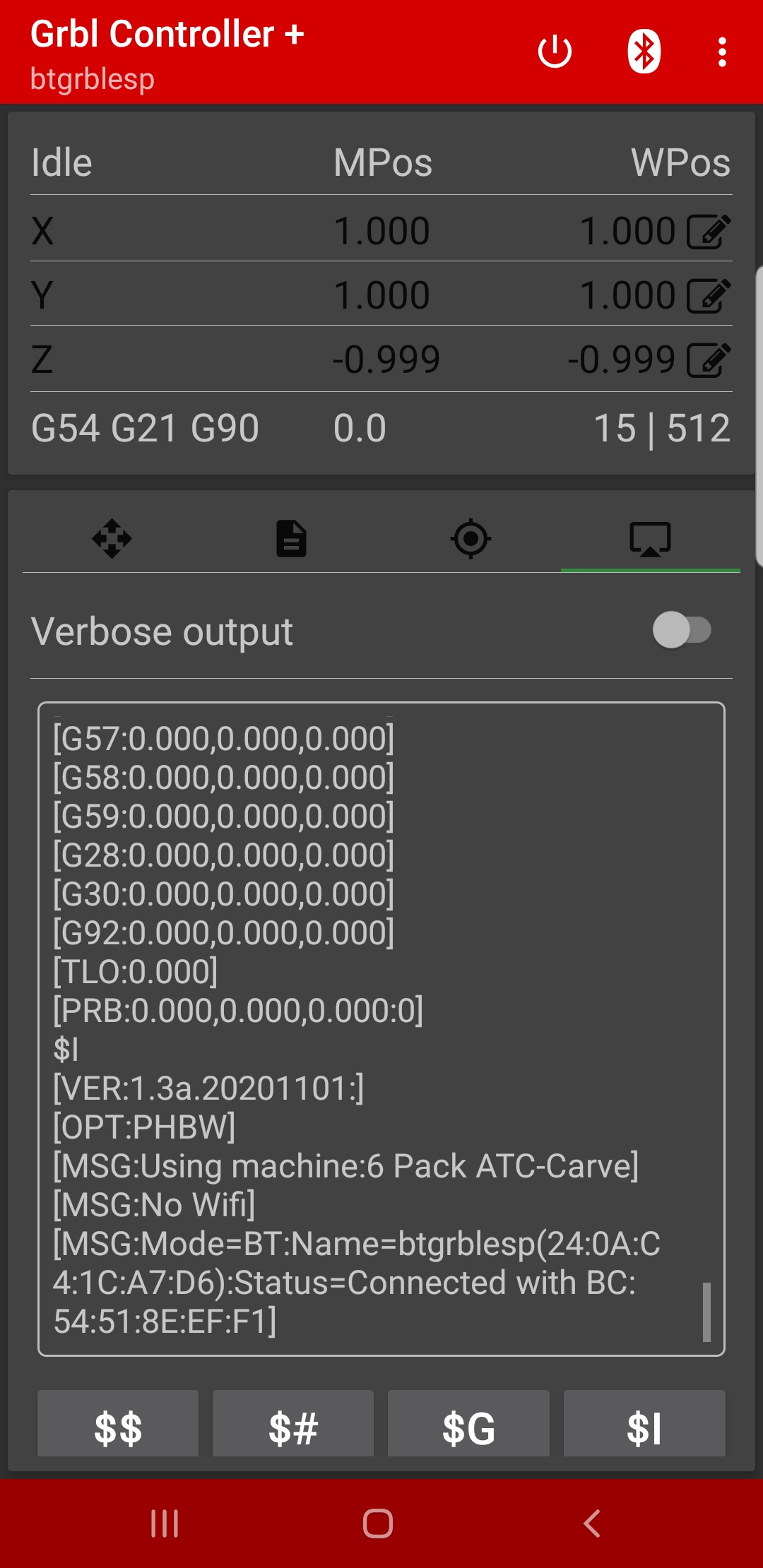763x1568 pixels.
Task: Edit the Y work position
Action: point(709,296)
